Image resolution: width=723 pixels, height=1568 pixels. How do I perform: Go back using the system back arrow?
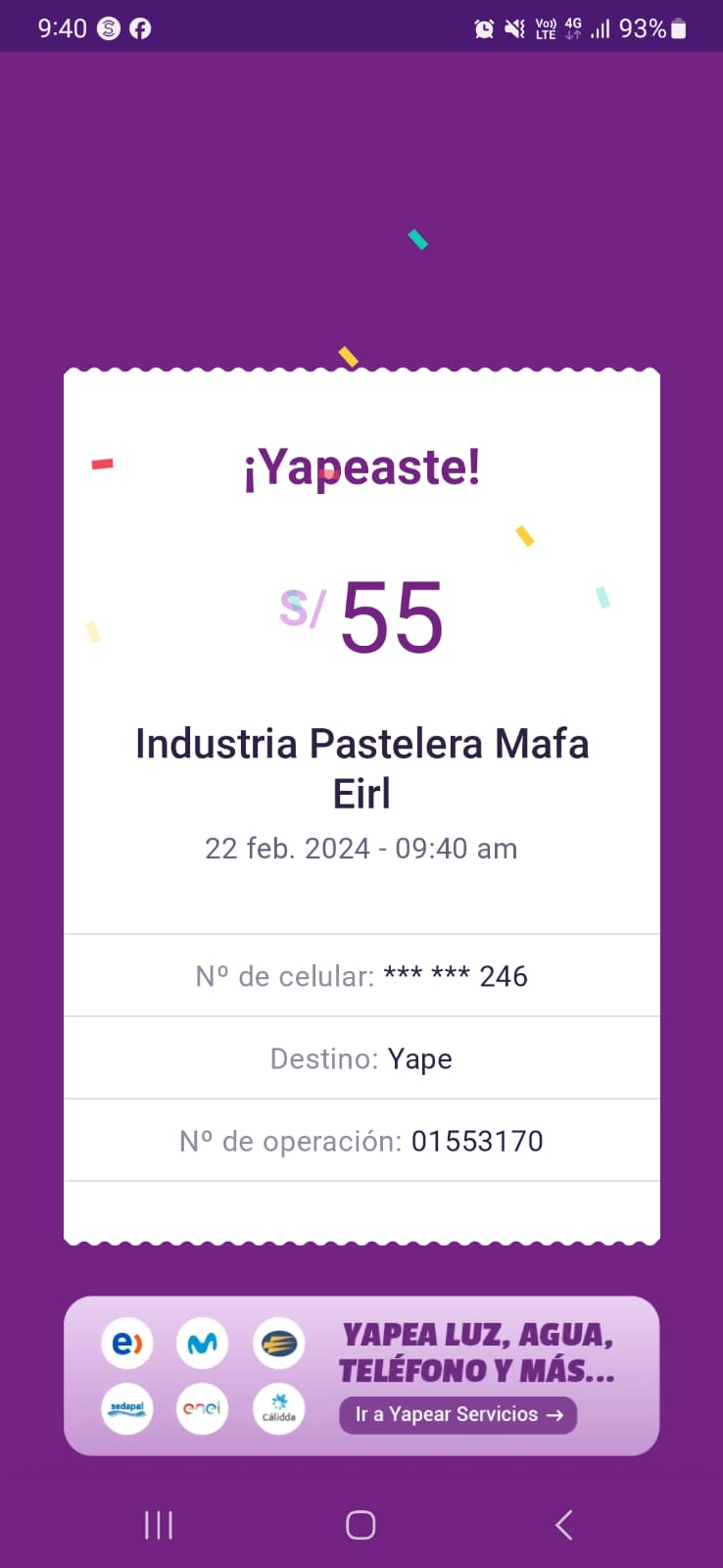click(563, 1525)
